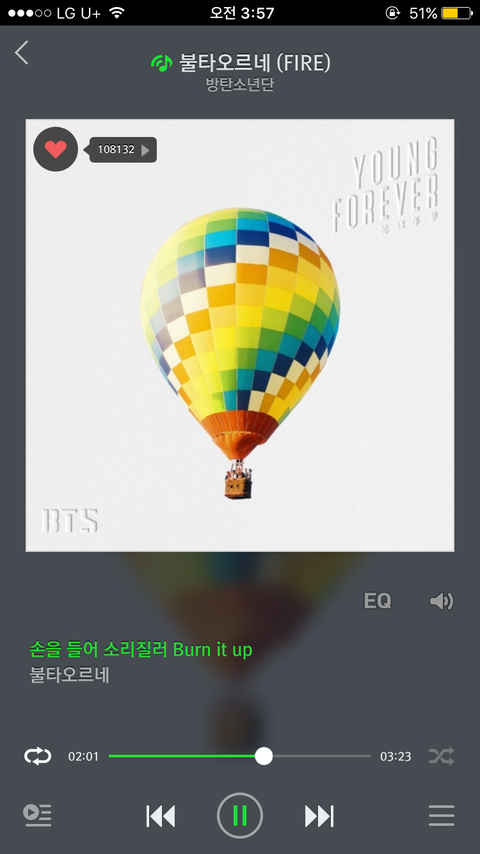Tap the Young Forever album cover
The image size is (480, 854).
point(240,335)
